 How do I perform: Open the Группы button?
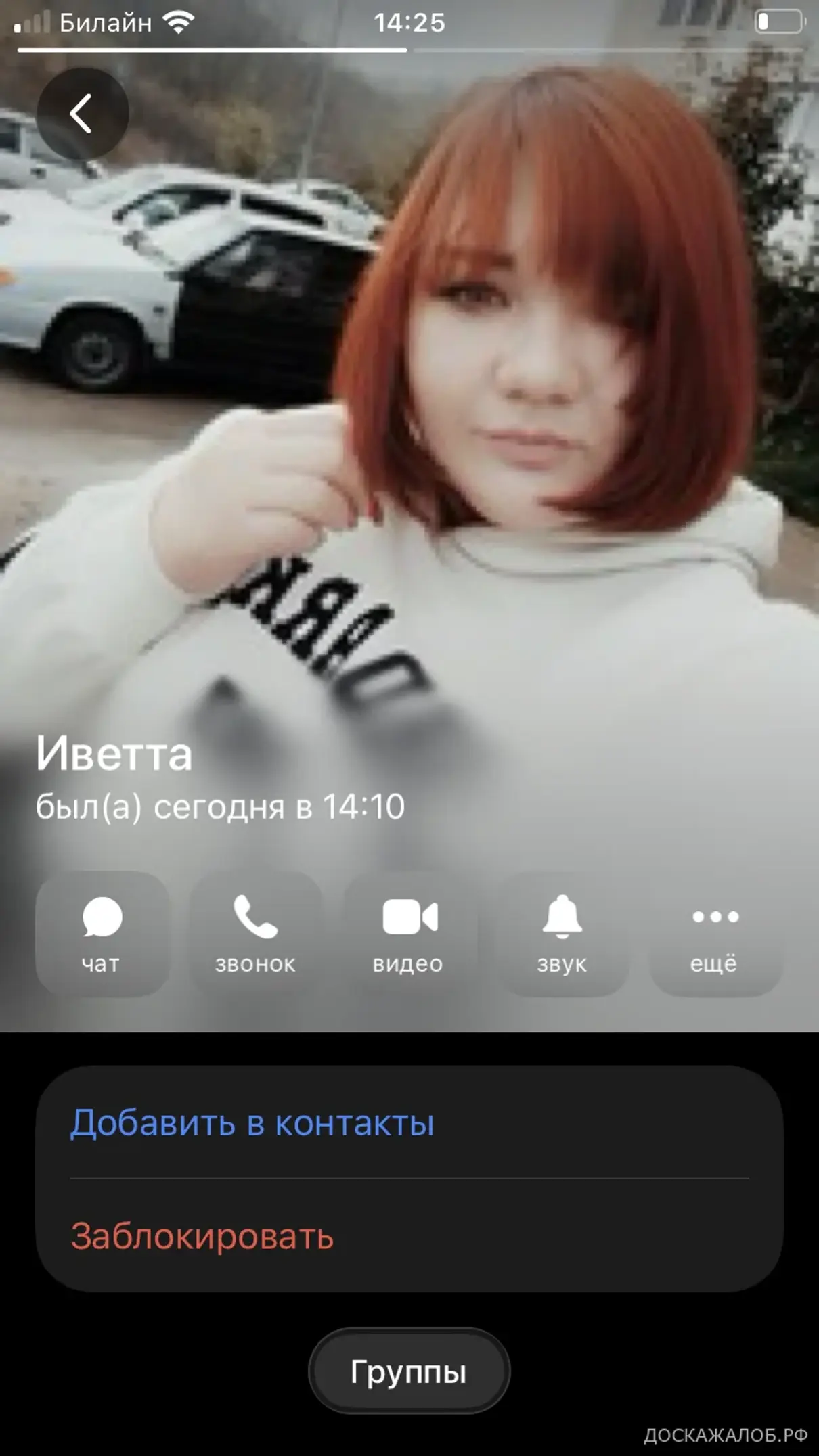pyautogui.click(x=409, y=1372)
